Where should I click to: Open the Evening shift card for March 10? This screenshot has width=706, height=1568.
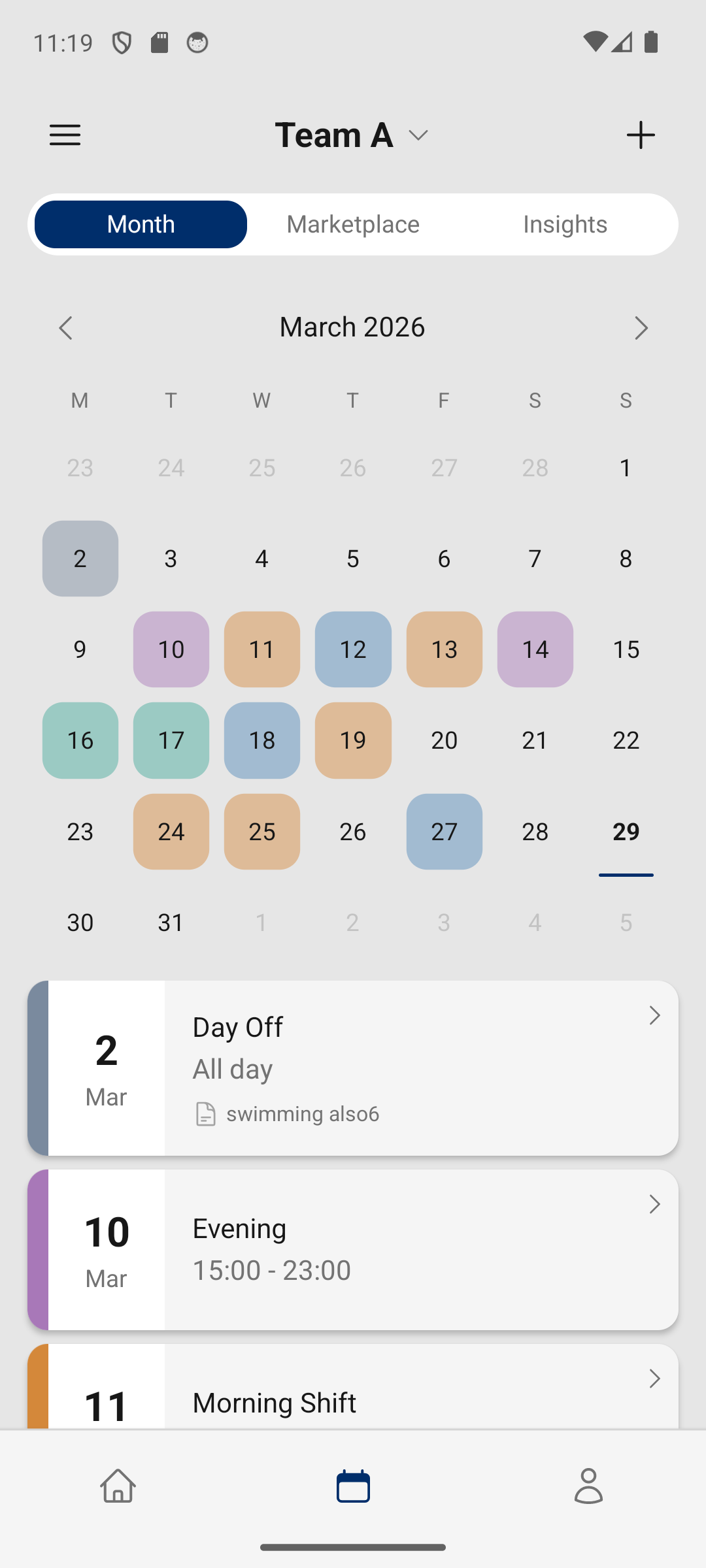tap(353, 1248)
